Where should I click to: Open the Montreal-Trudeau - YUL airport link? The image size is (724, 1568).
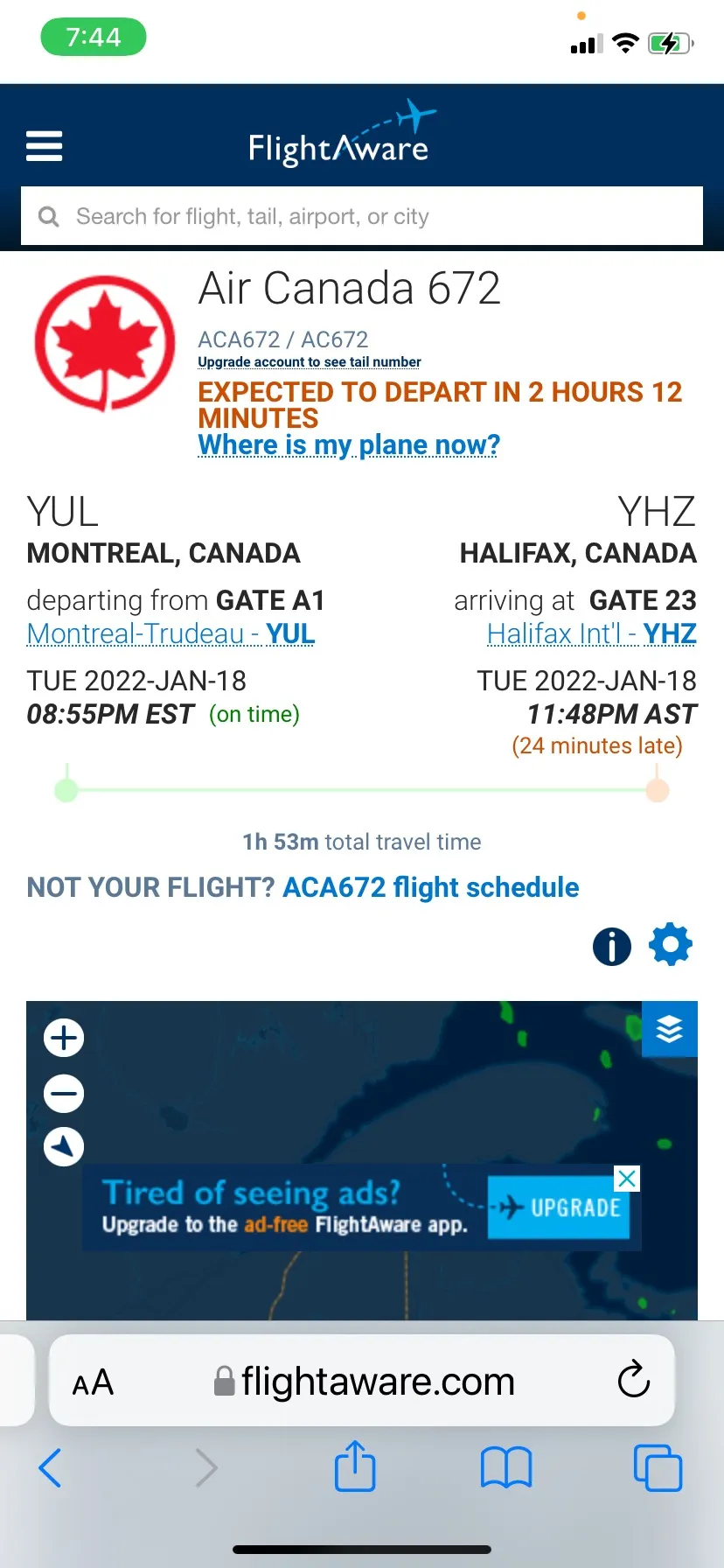(x=171, y=633)
